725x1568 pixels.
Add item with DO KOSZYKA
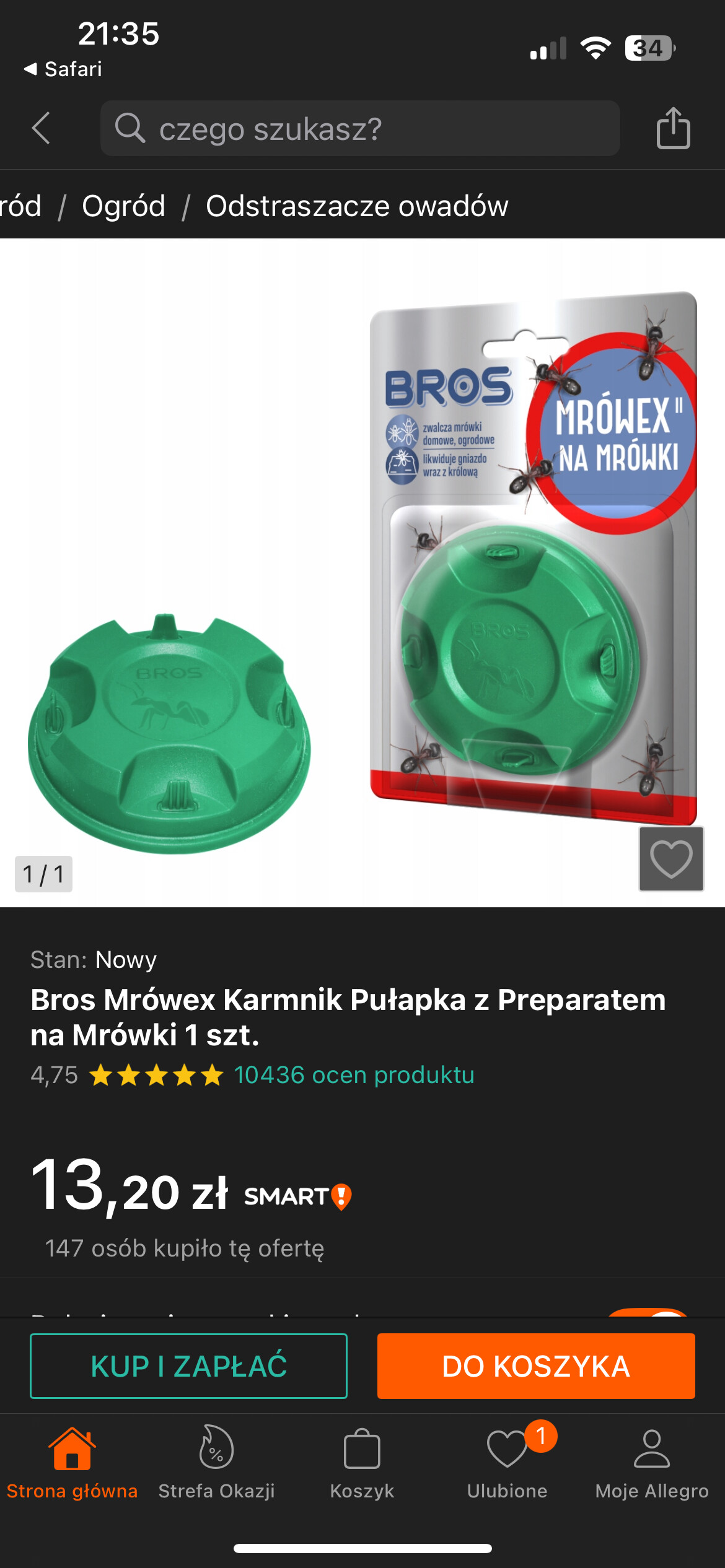(536, 1365)
